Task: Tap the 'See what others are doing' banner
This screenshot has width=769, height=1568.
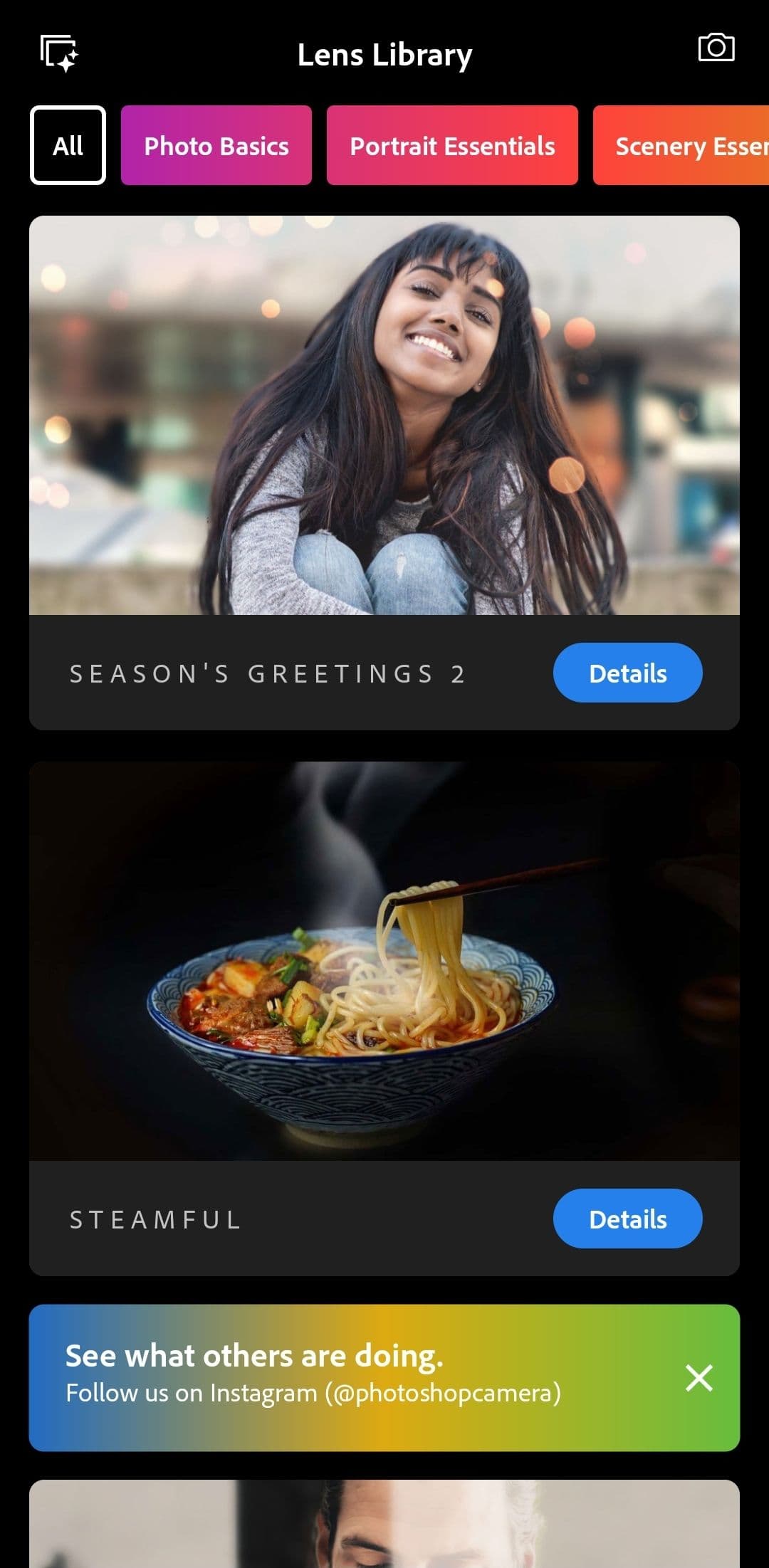Action: point(253,1356)
